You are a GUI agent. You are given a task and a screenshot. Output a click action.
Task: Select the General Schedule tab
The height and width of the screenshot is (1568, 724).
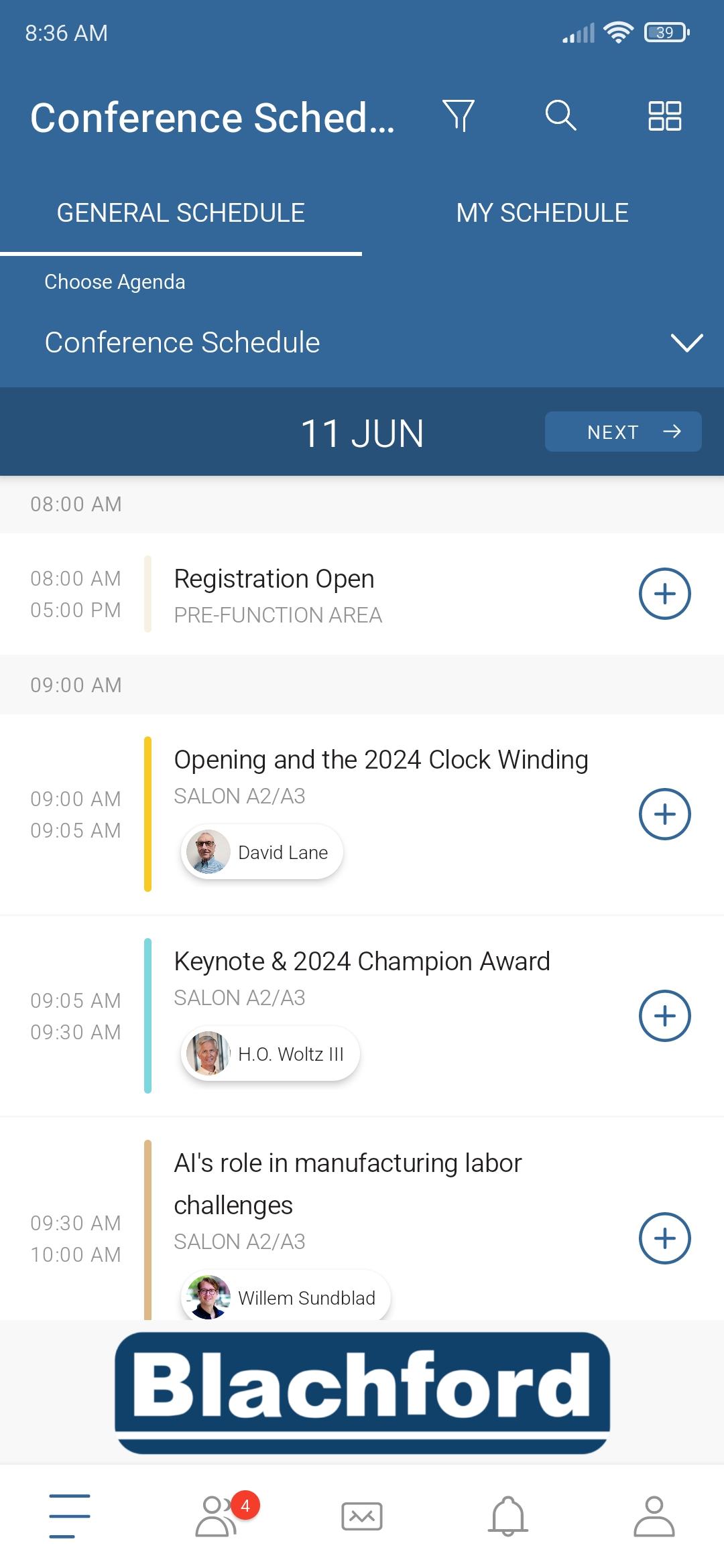(x=181, y=213)
